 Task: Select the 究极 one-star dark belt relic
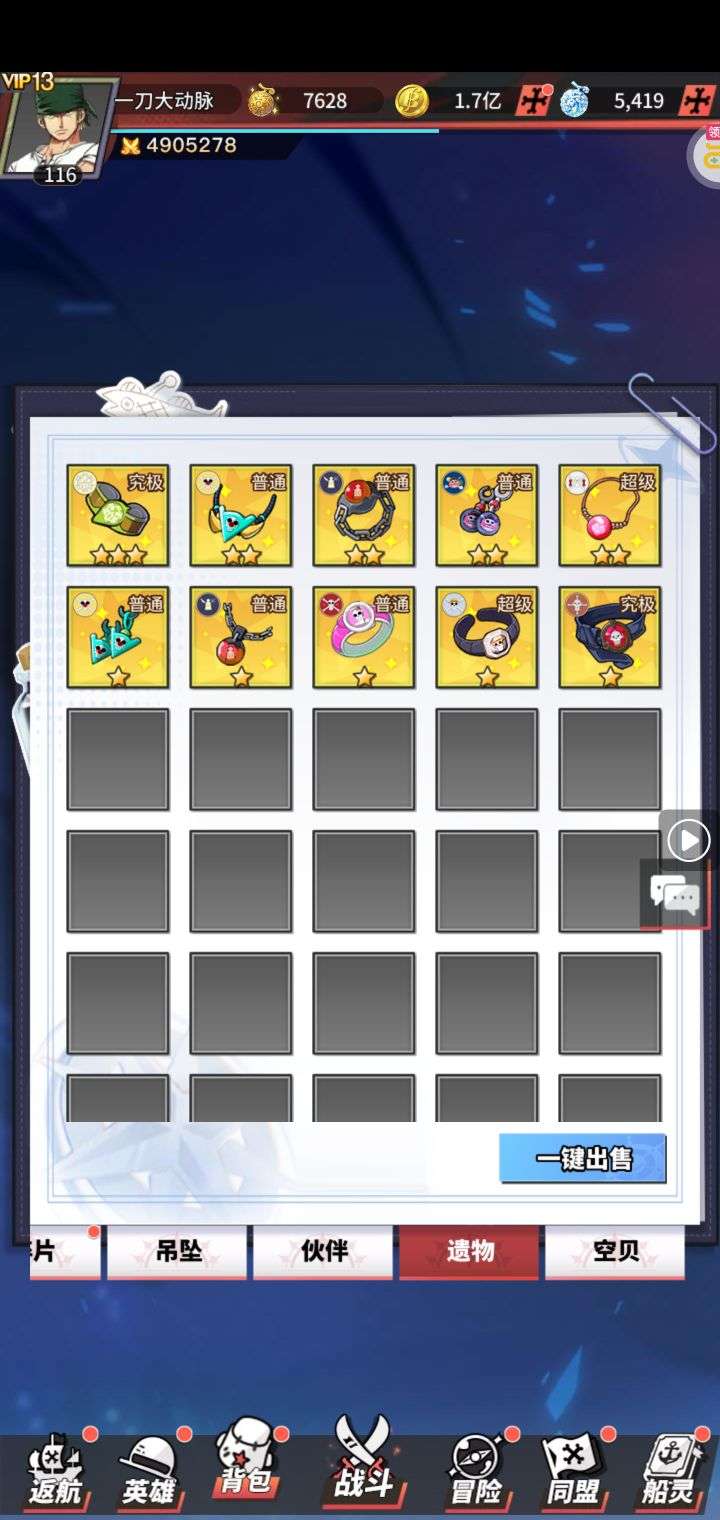coord(609,637)
